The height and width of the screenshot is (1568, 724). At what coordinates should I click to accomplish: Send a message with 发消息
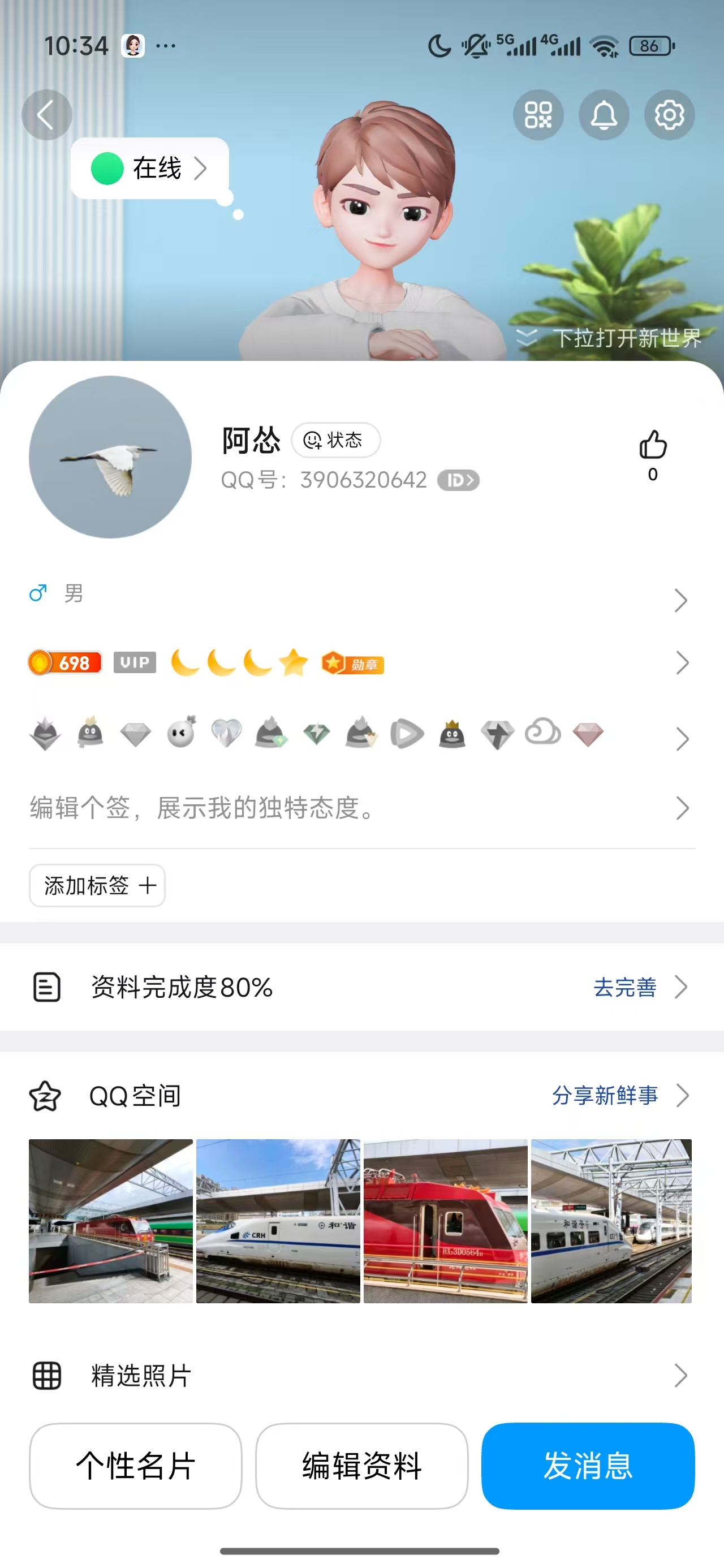tap(588, 1465)
